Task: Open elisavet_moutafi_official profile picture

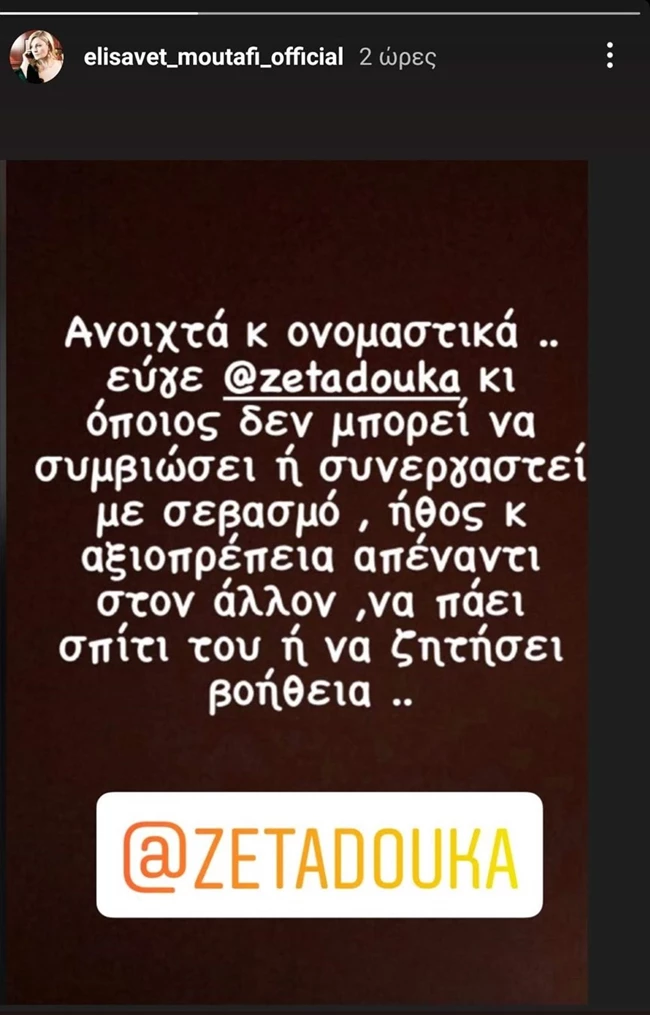Action: (36, 56)
